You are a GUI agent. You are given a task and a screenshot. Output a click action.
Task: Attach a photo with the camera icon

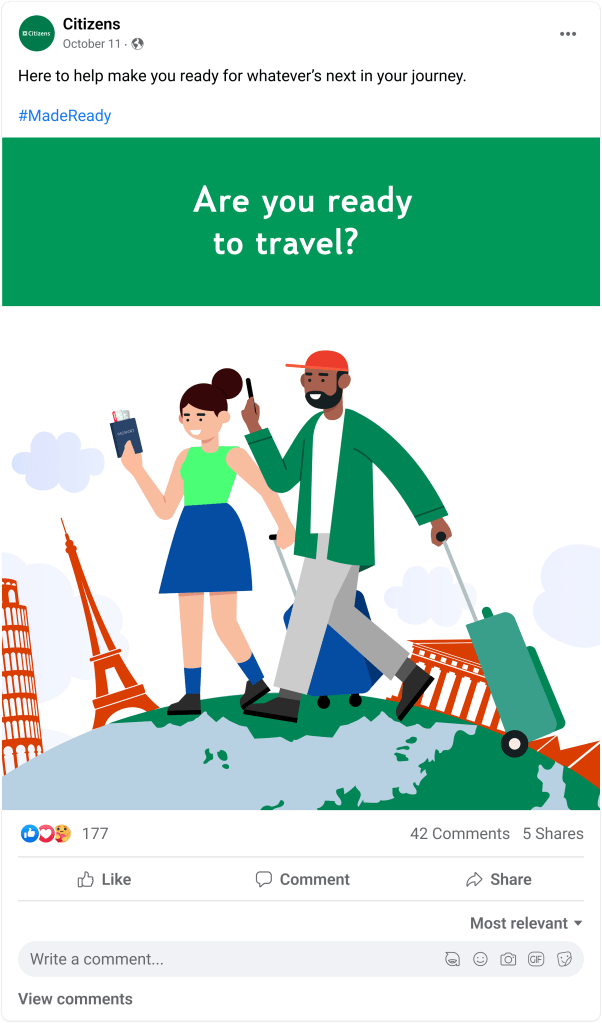[508, 959]
